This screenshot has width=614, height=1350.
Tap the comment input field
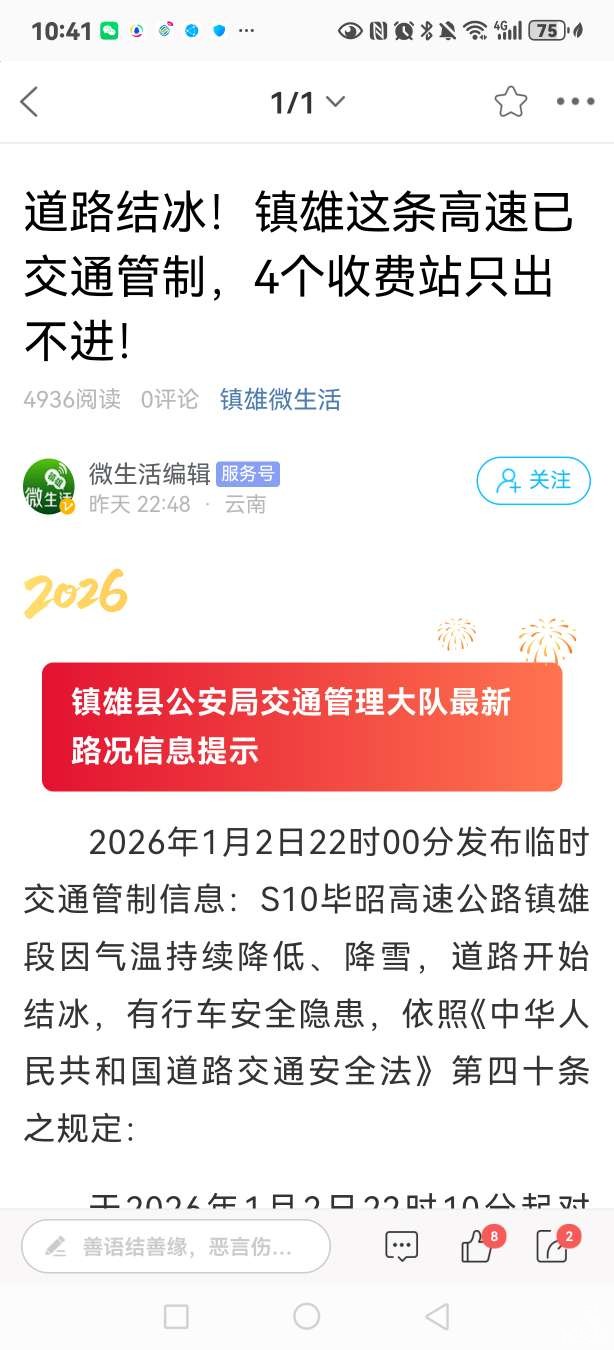pyautogui.click(x=176, y=1246)
